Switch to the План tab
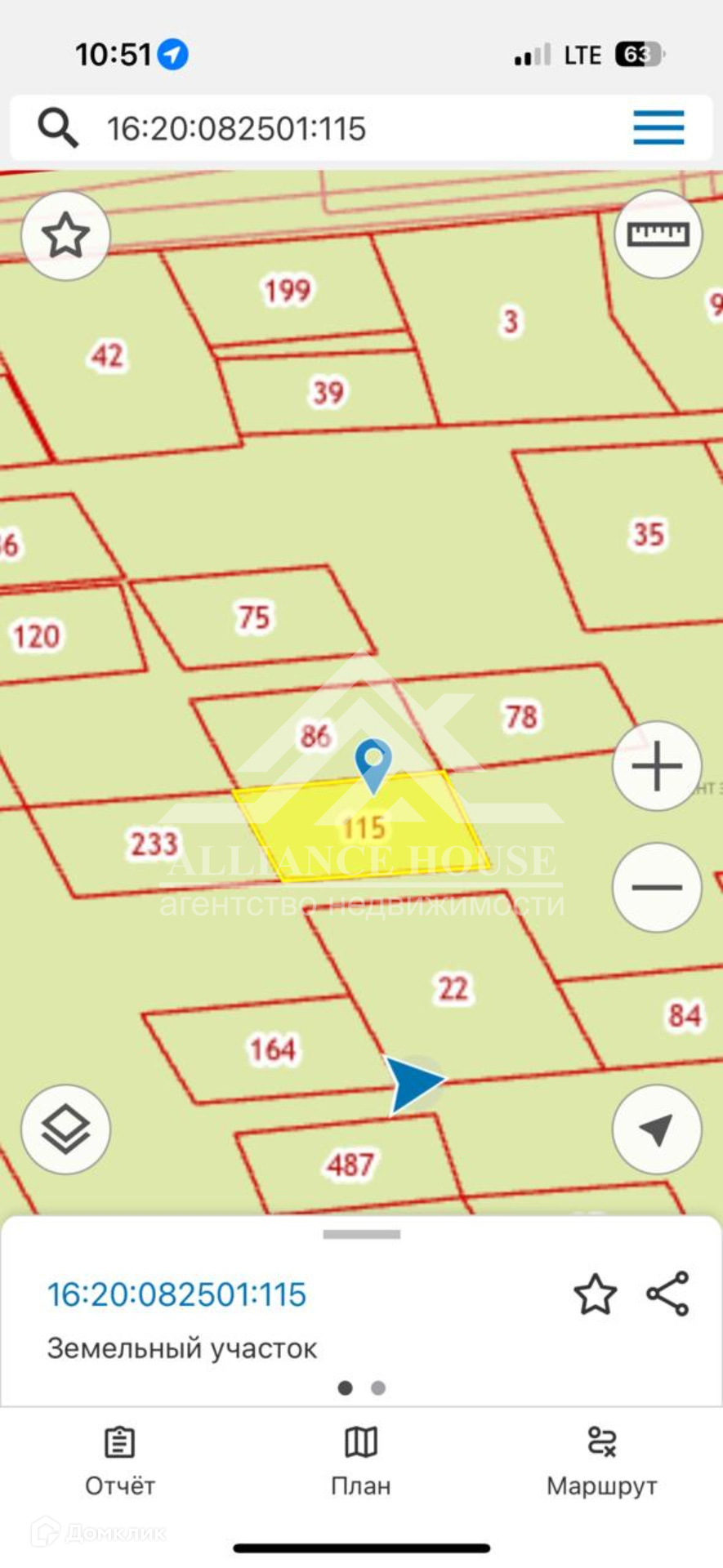This screenshot has height=1568, width=723. tap(361, 1462)
